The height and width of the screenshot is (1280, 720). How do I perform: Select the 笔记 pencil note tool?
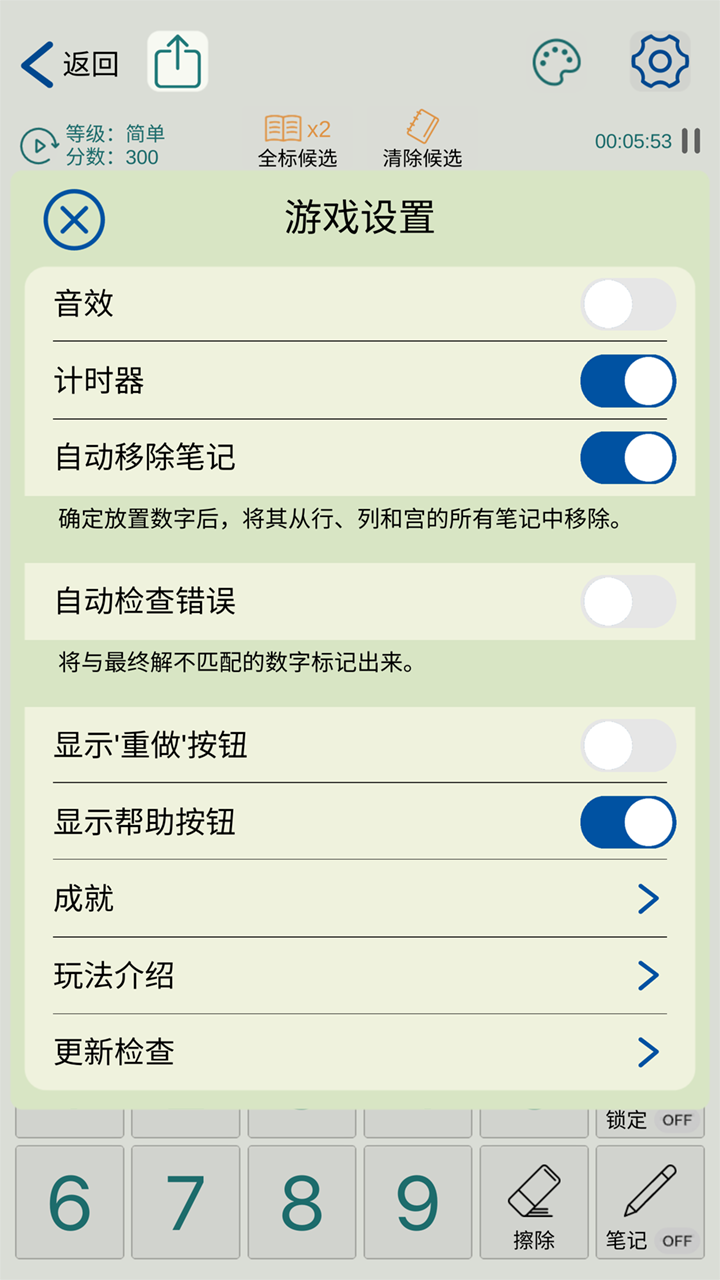point(650,1200)
